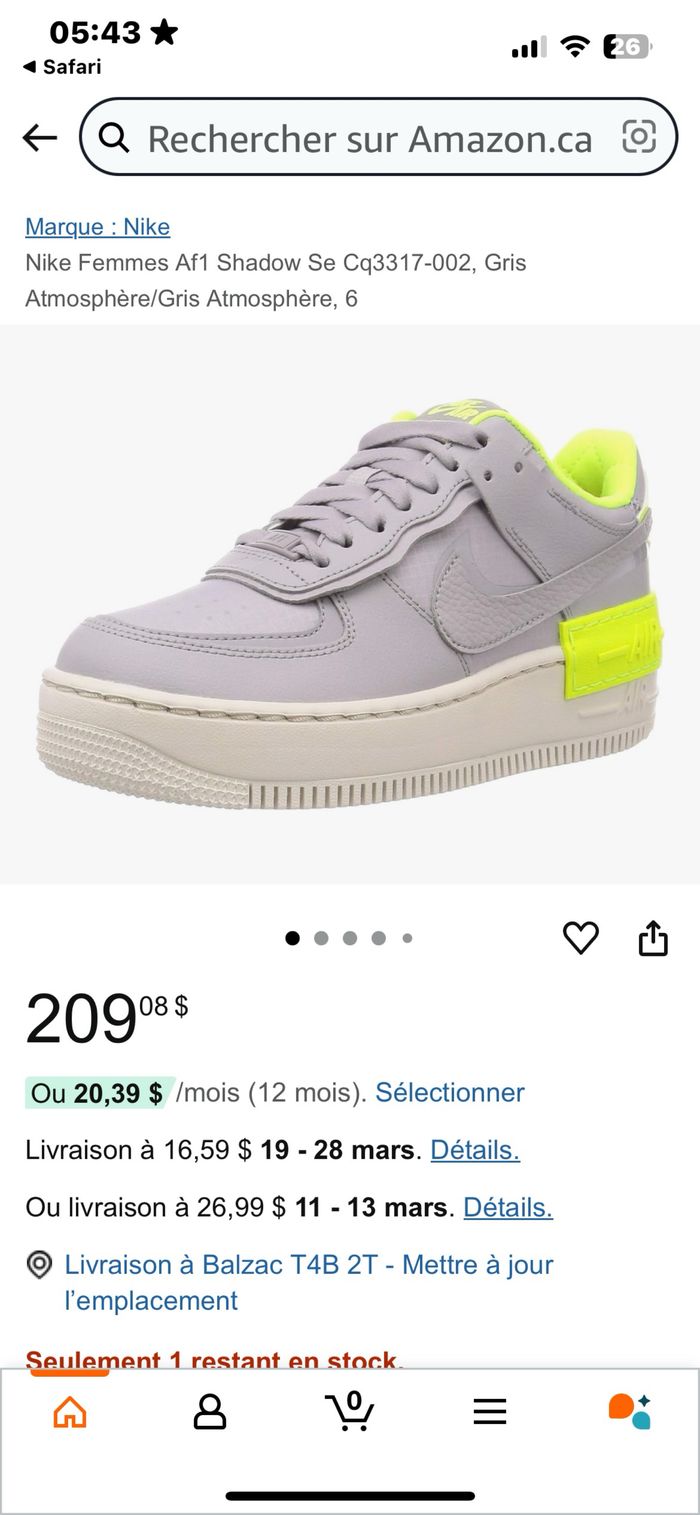
Task: Open the Marque : Nike brand link
Action: coord(97,227)
